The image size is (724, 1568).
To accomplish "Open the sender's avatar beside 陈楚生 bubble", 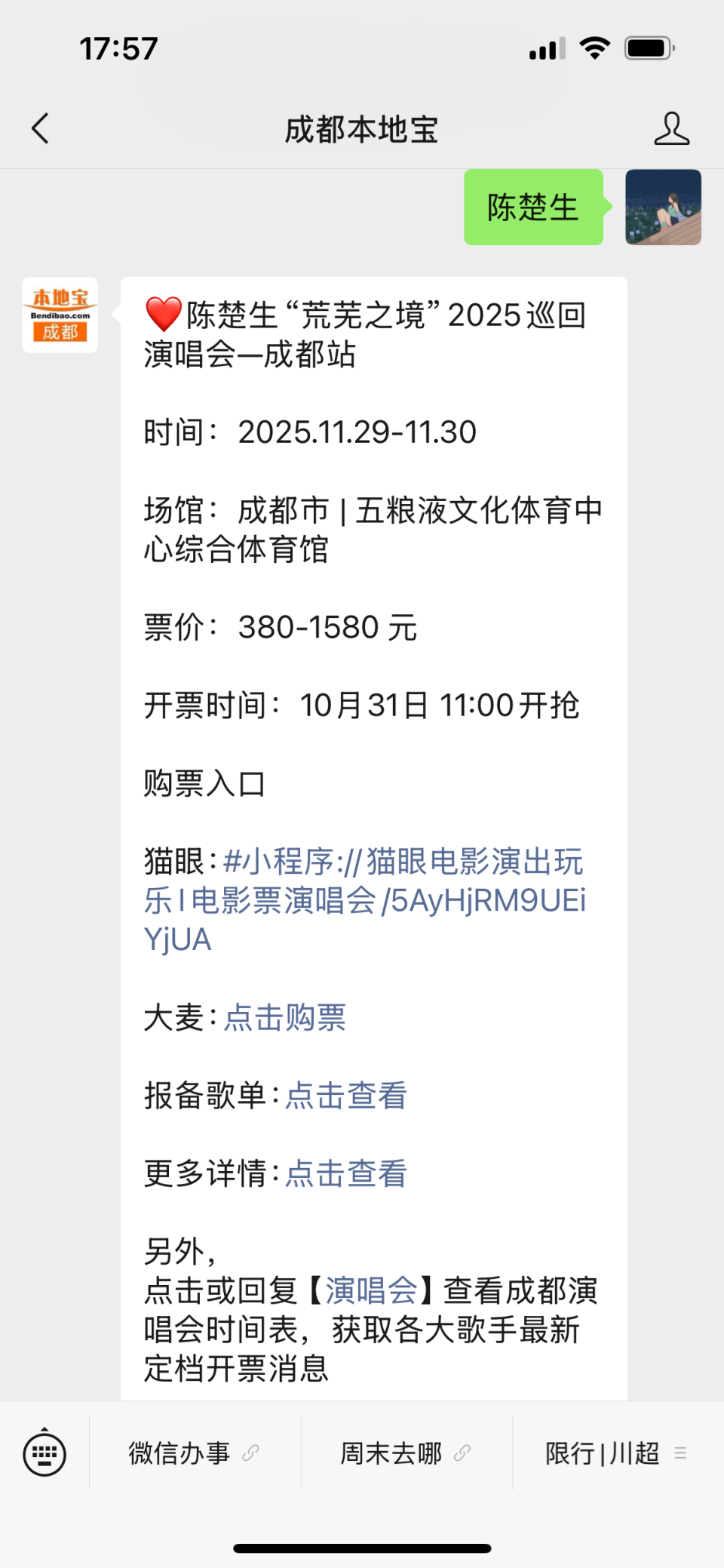I will 663,209.
